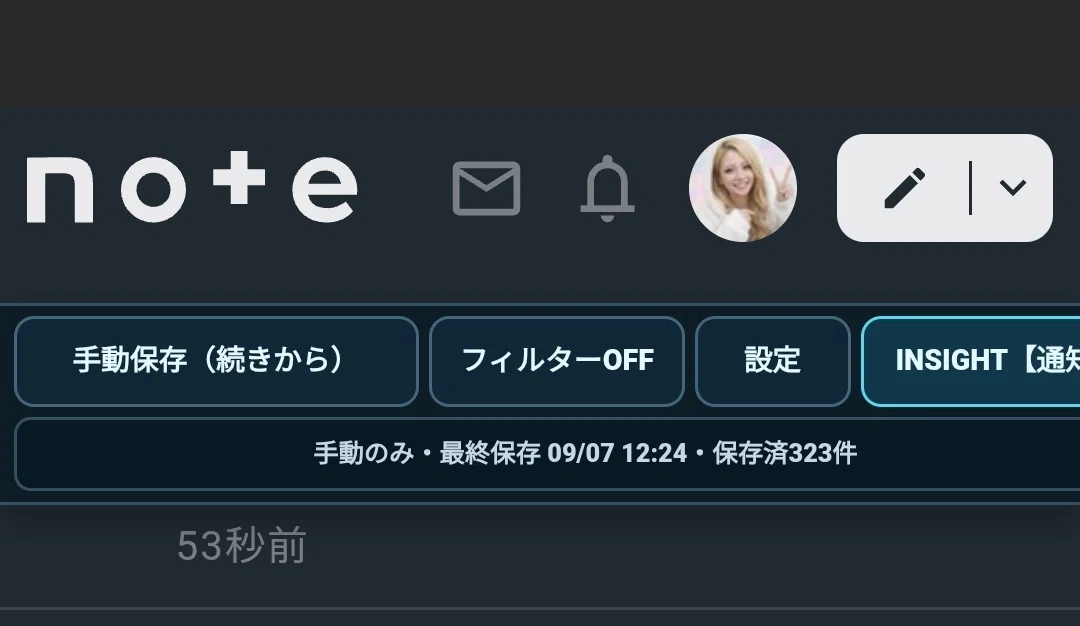Open 設定 settings

773,361
